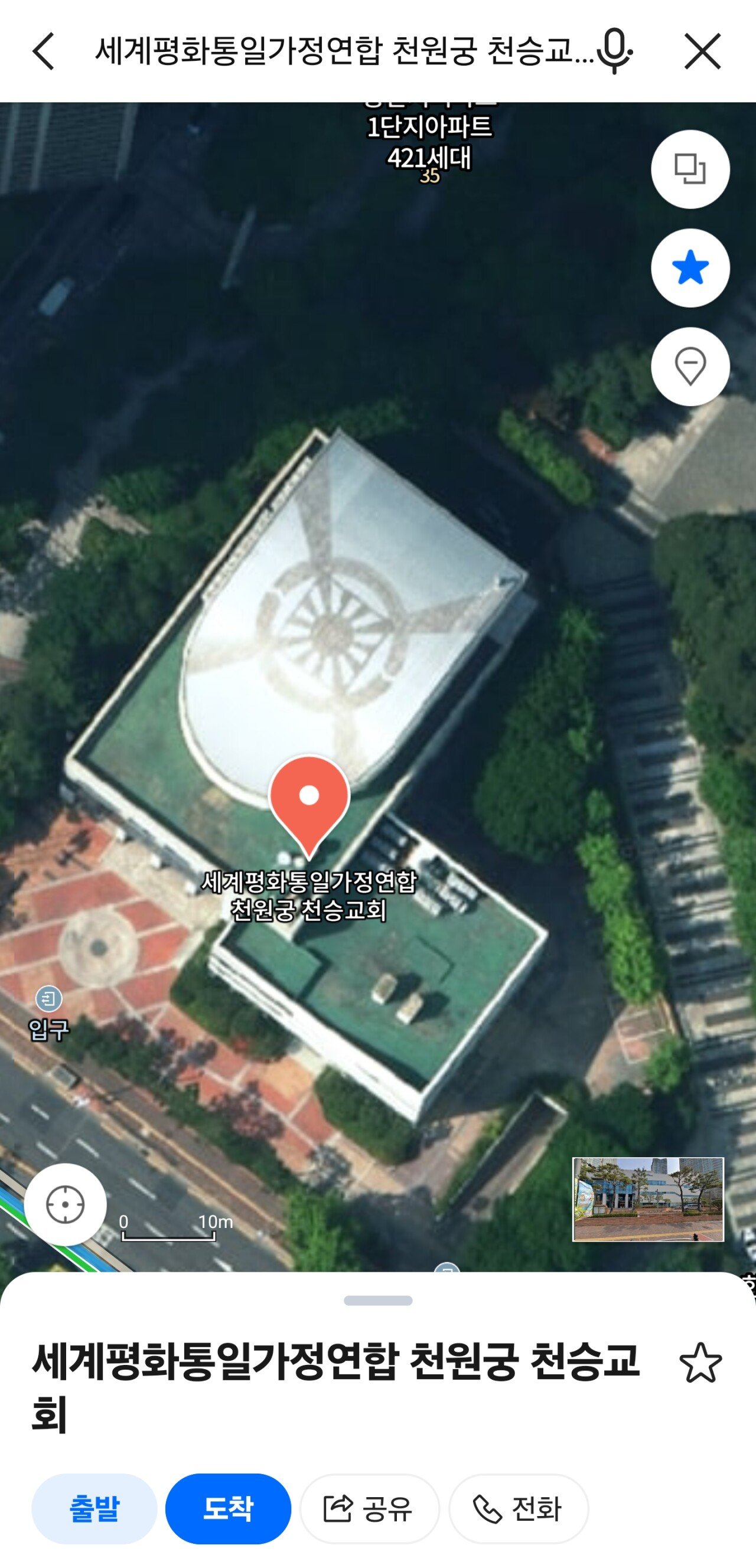Screen dimensions: 756x1568
Task: Open the street view photo thumbnail
Action: pos(647,1198)
